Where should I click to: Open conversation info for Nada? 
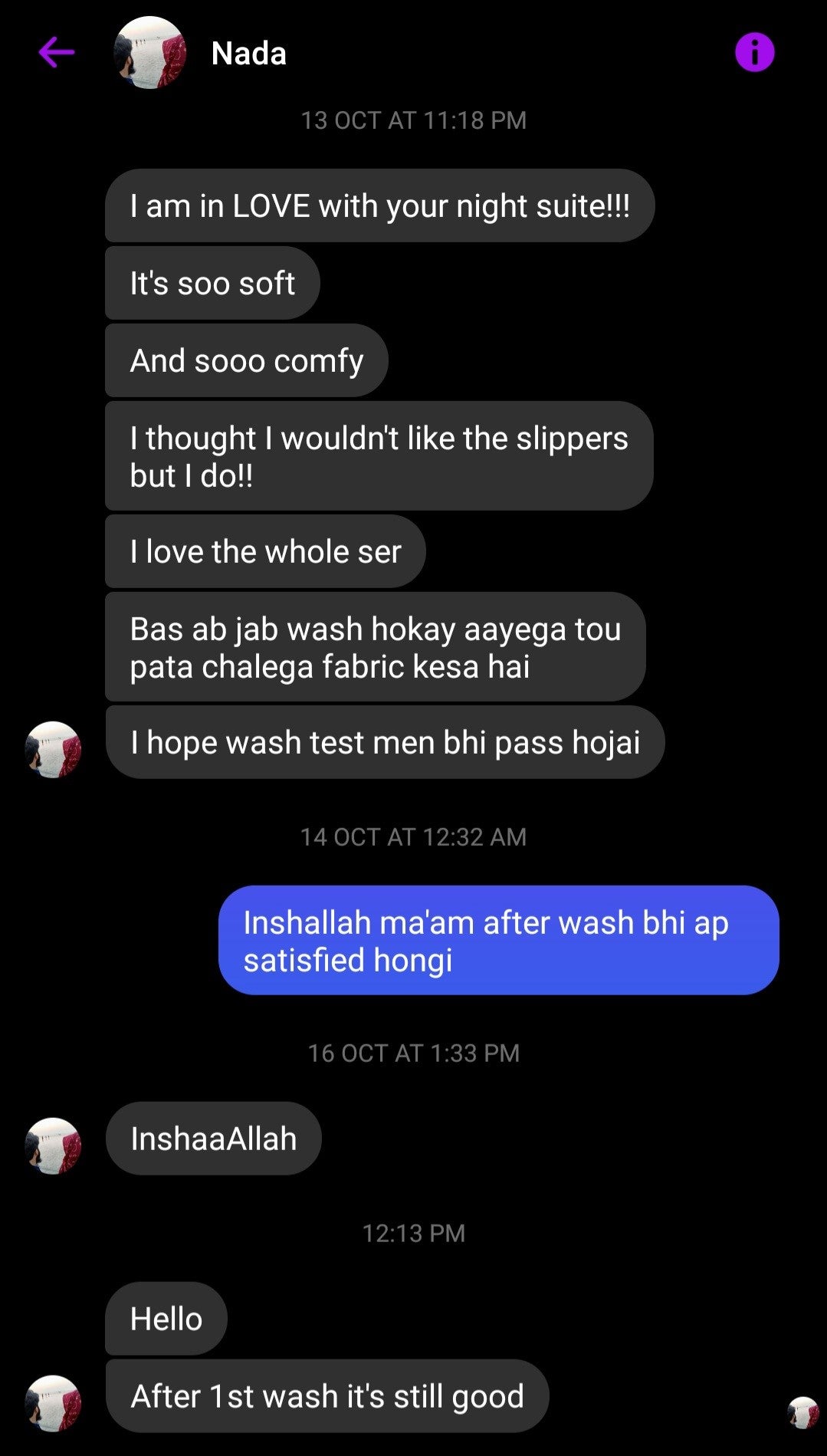[754, 52]
